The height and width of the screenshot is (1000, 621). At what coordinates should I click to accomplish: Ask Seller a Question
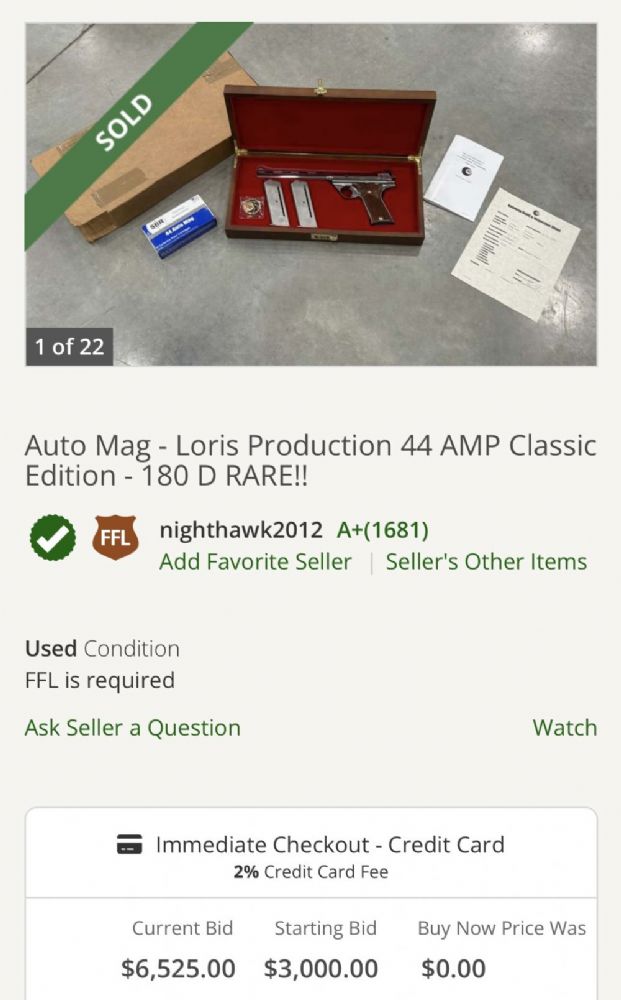[132, 728]
